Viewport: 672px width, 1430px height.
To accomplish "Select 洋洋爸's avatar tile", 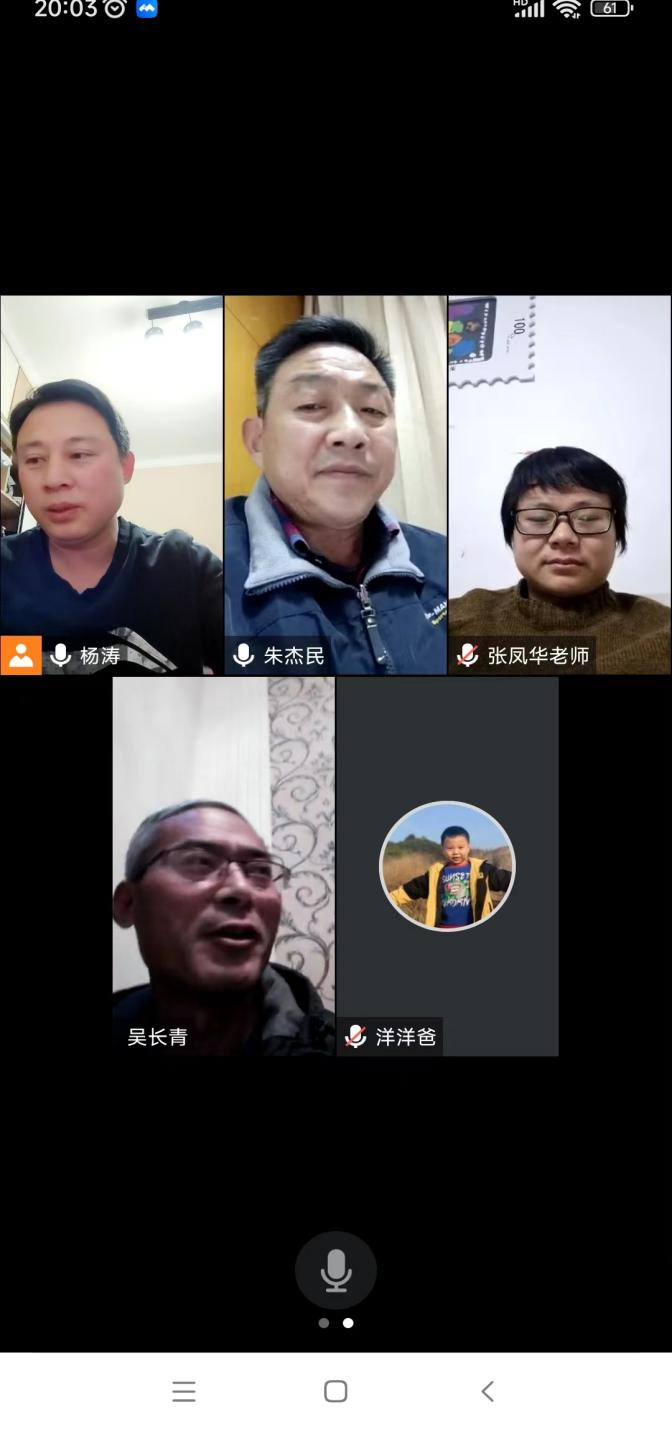I will click(x=447, y=866).
